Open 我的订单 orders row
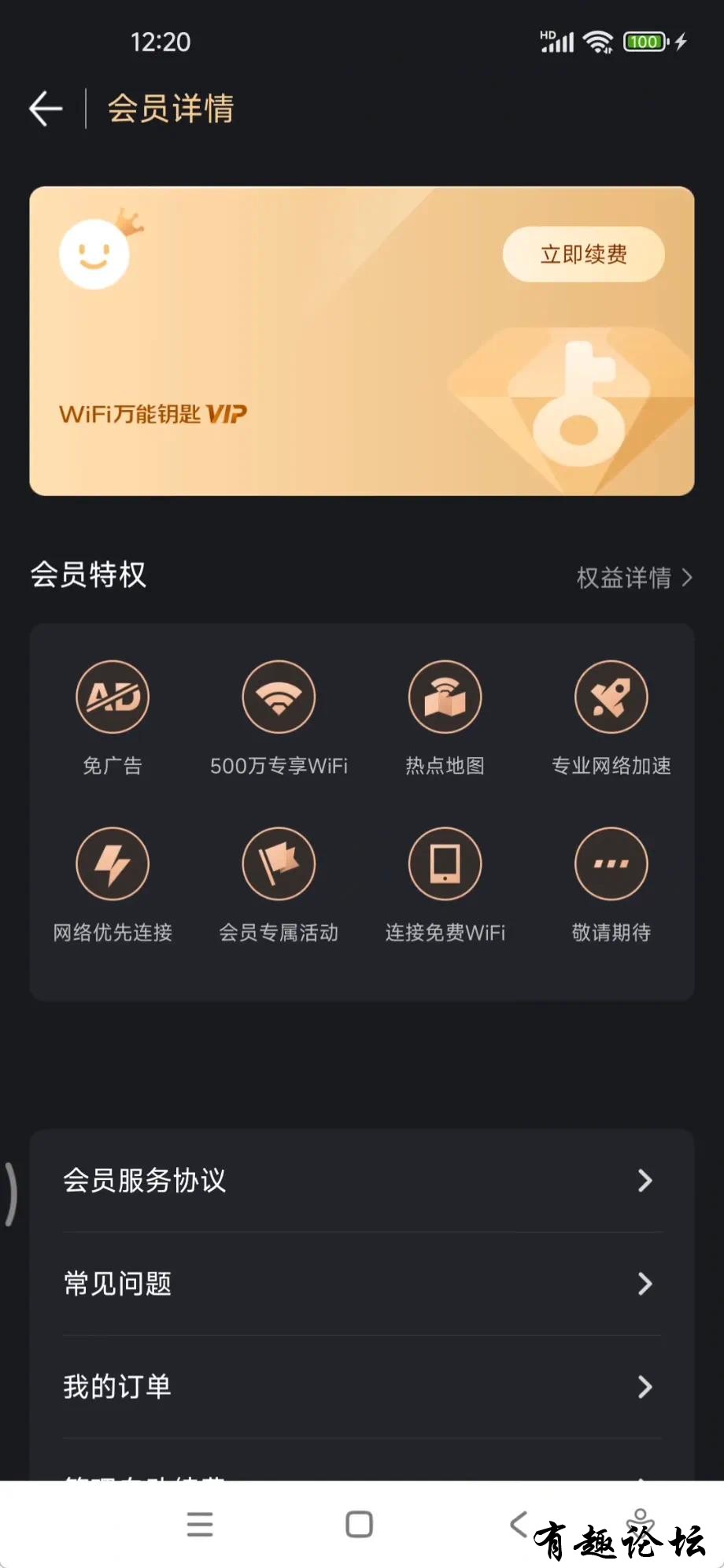This screenshot has width=724, height=1568. coord(362,1386)
